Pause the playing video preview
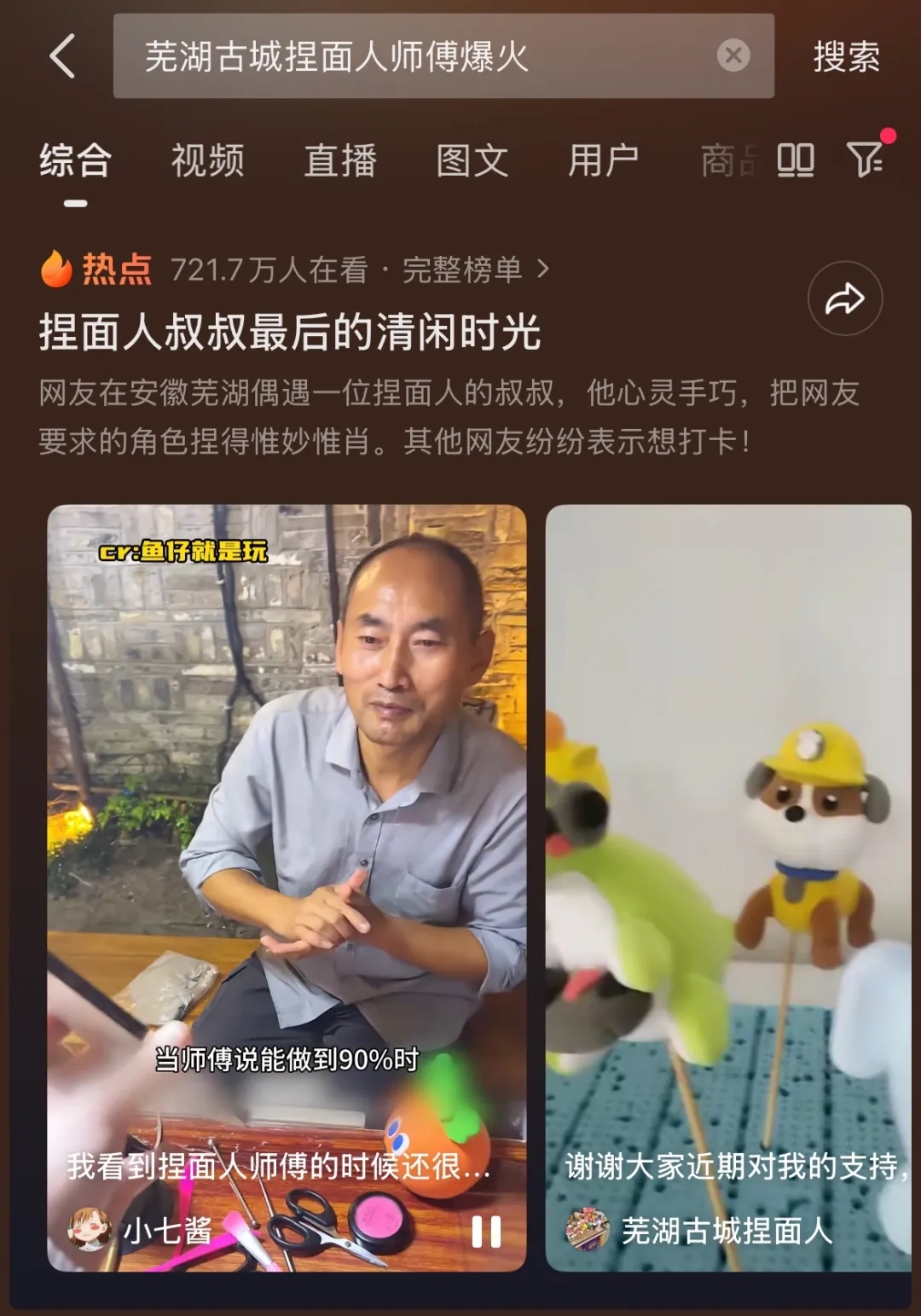This screenshot has height=1316, width=921. point(486,1232)
